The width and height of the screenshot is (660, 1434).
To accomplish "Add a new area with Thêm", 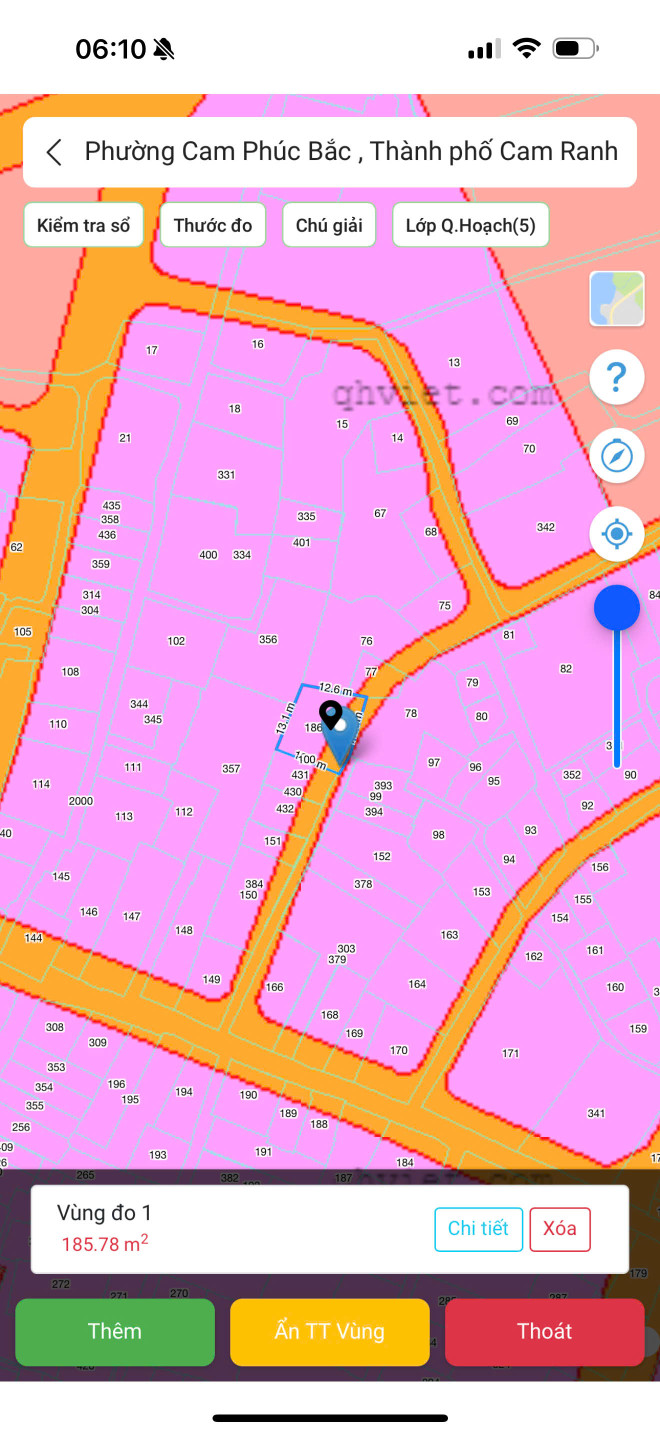I will [x=115, y=1331].
